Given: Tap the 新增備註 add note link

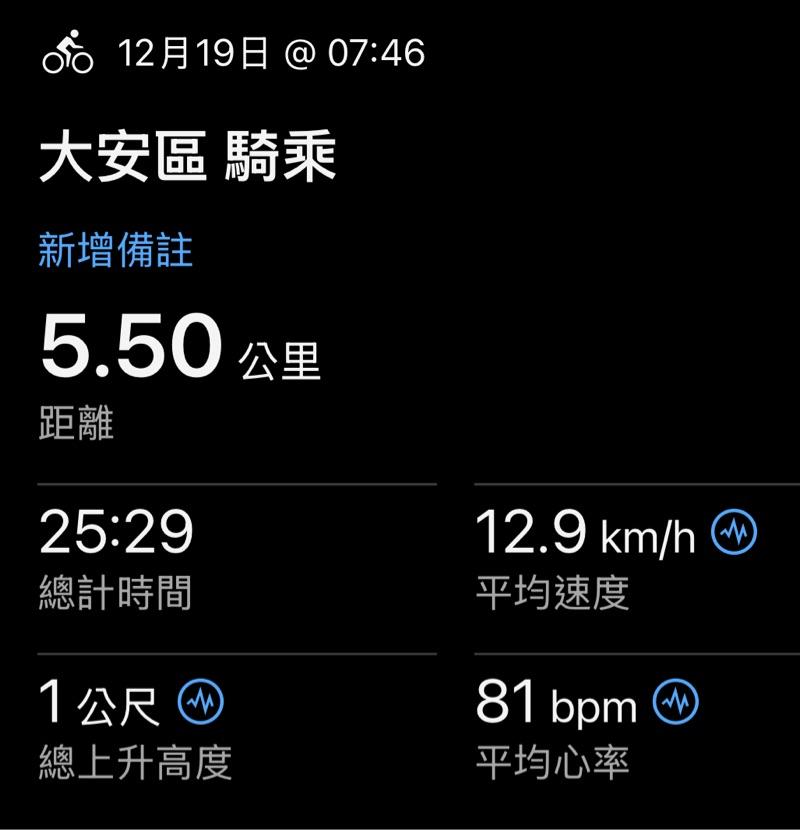Looking at the screenshot, I should [x=115, y=251].
